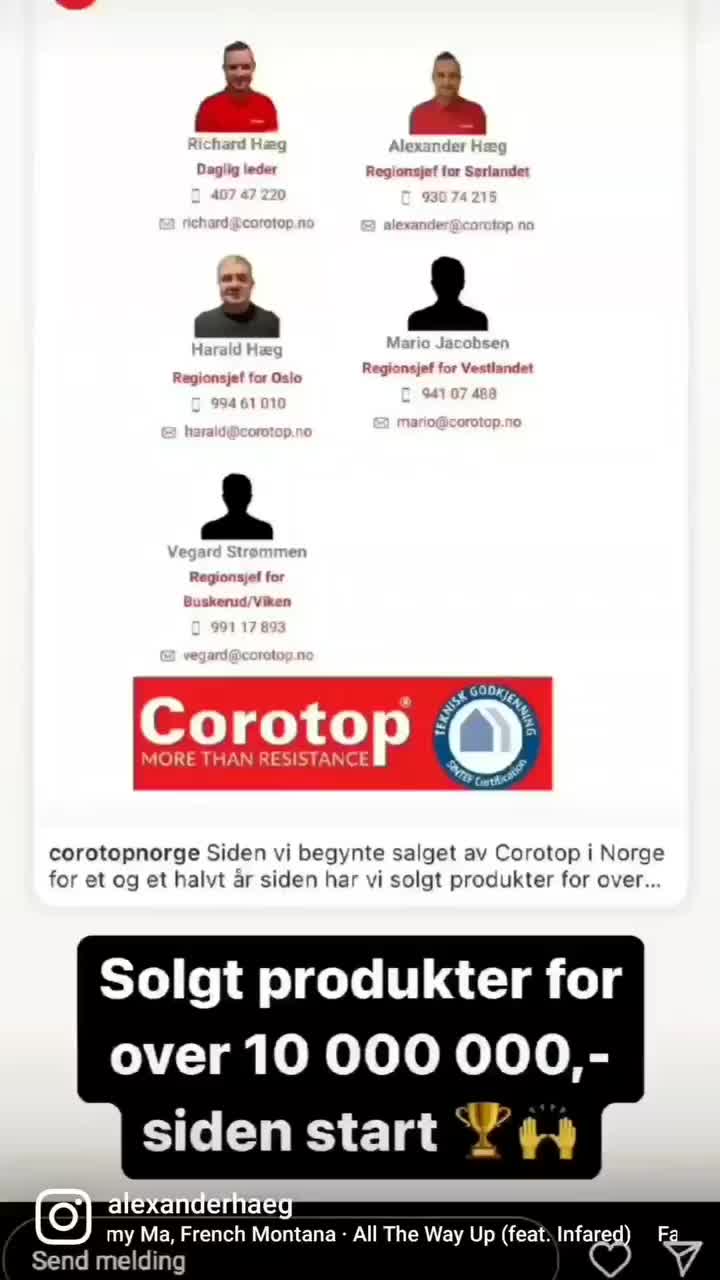Share the story via paper plane icon
This screenshot has width=720, height=1280.
683,1258
